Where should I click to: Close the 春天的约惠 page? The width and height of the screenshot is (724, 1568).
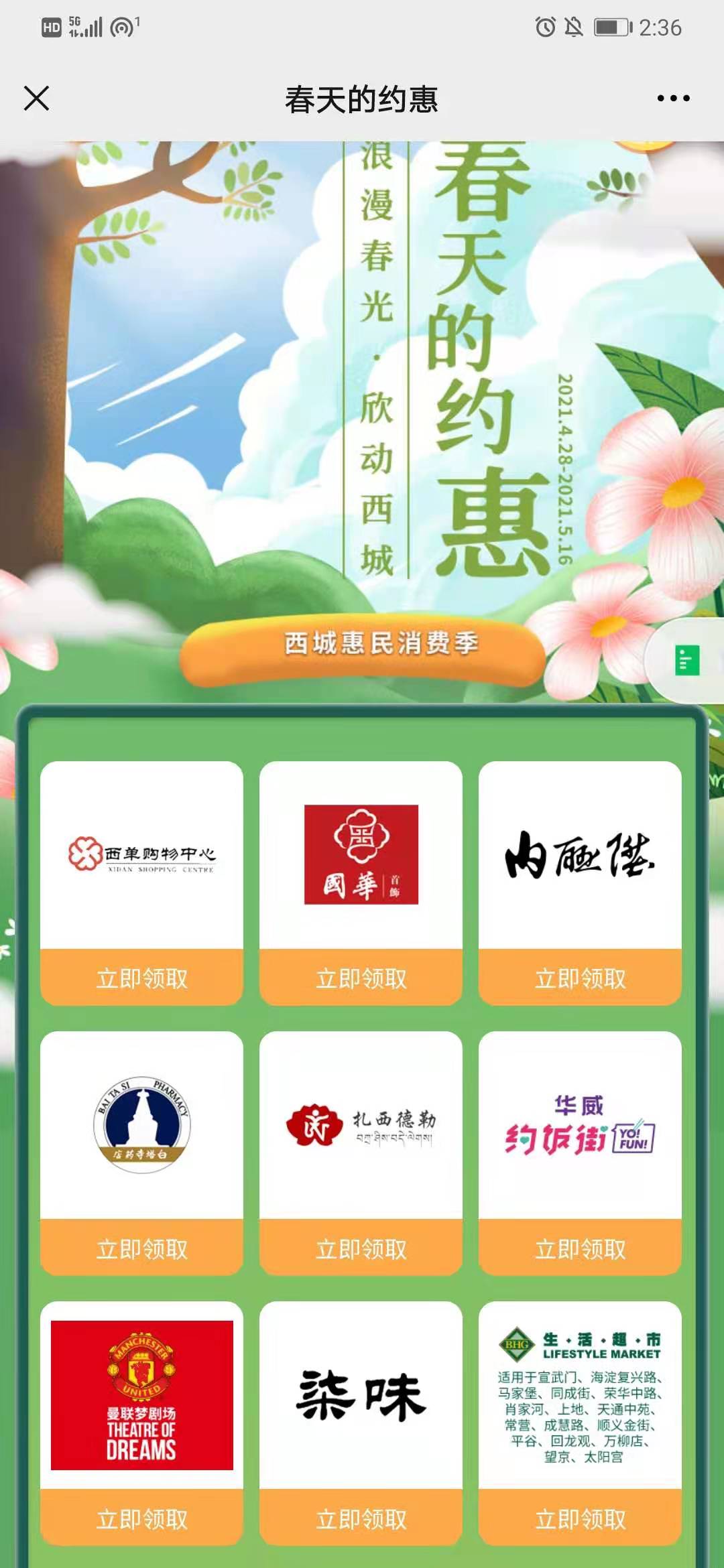click(36, 99)
